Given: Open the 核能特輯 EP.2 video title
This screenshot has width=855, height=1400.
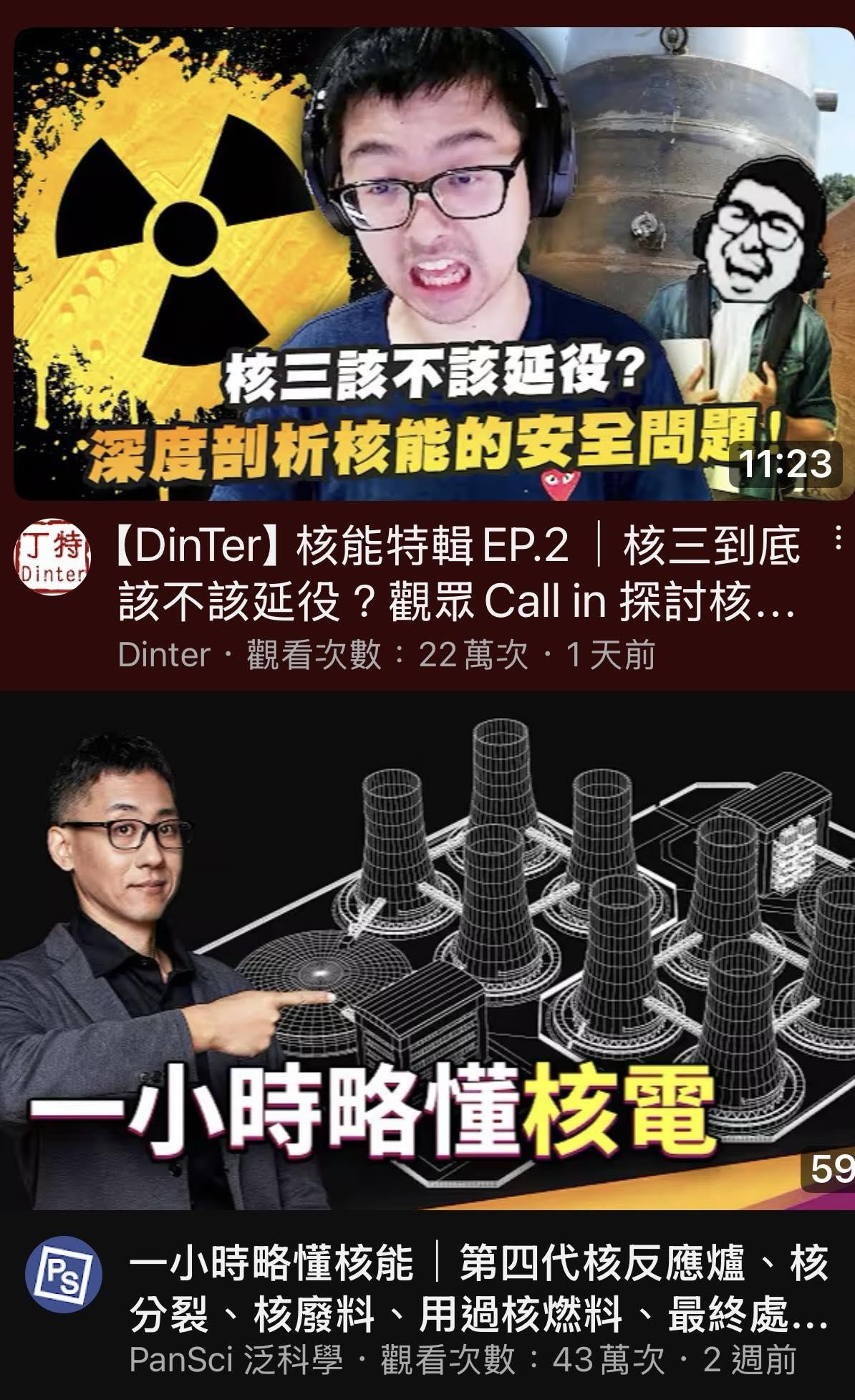Looking at the screenshot, I should click(458, 573).
